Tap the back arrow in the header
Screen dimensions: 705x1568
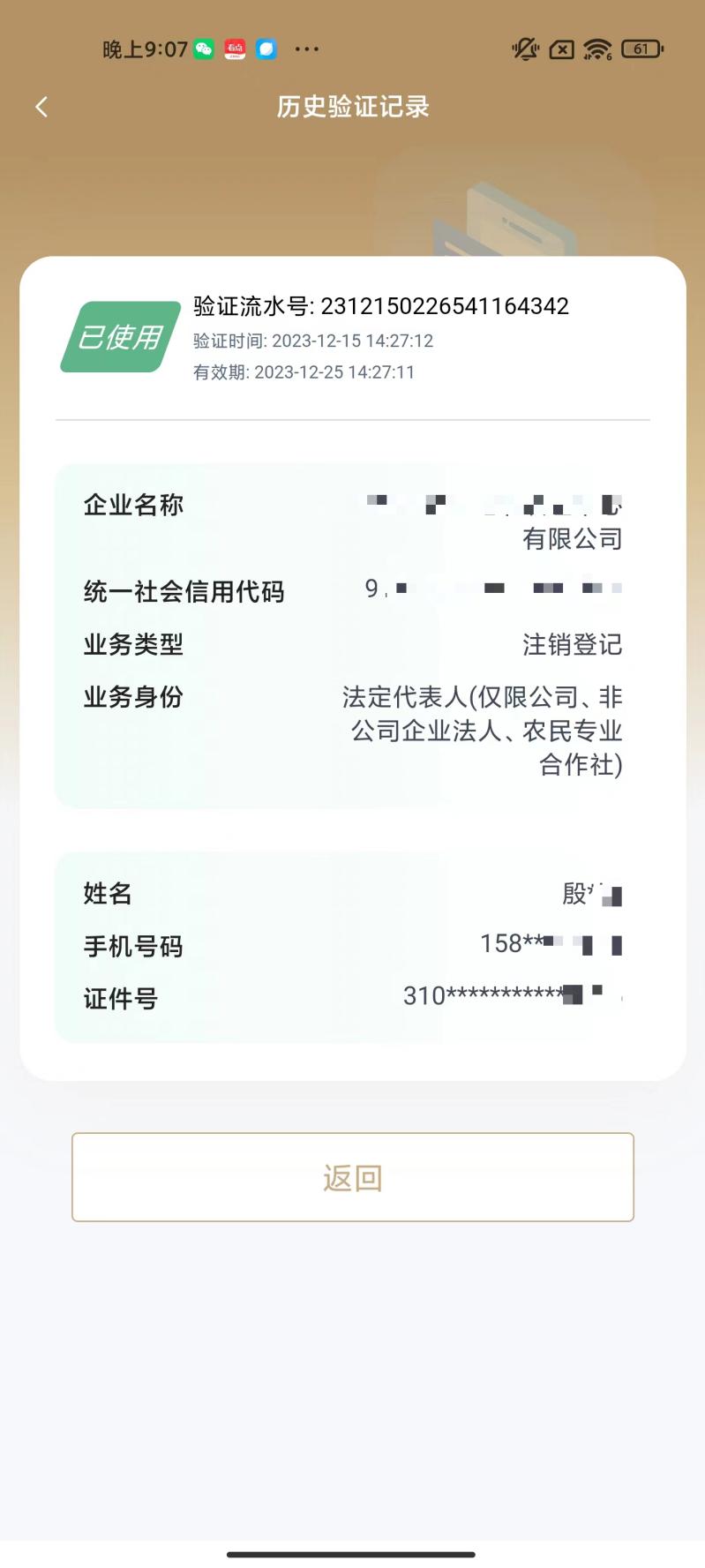tap(41, 107)
